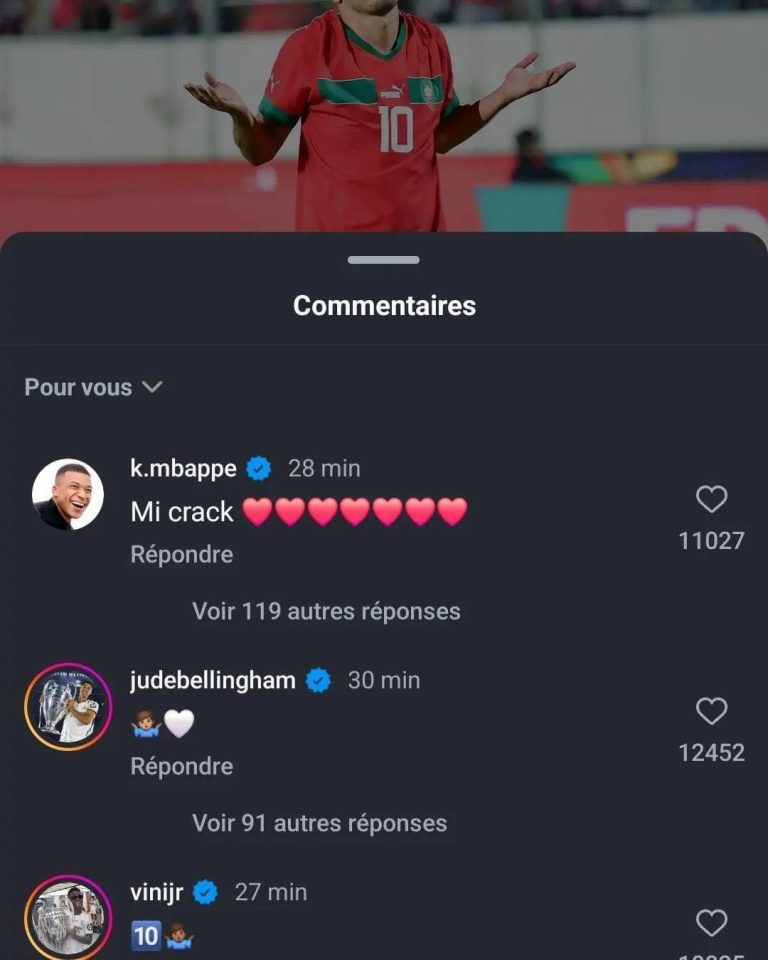Open k.mbappe's profile picture
768x960 pixels.
tap(68, 495)
